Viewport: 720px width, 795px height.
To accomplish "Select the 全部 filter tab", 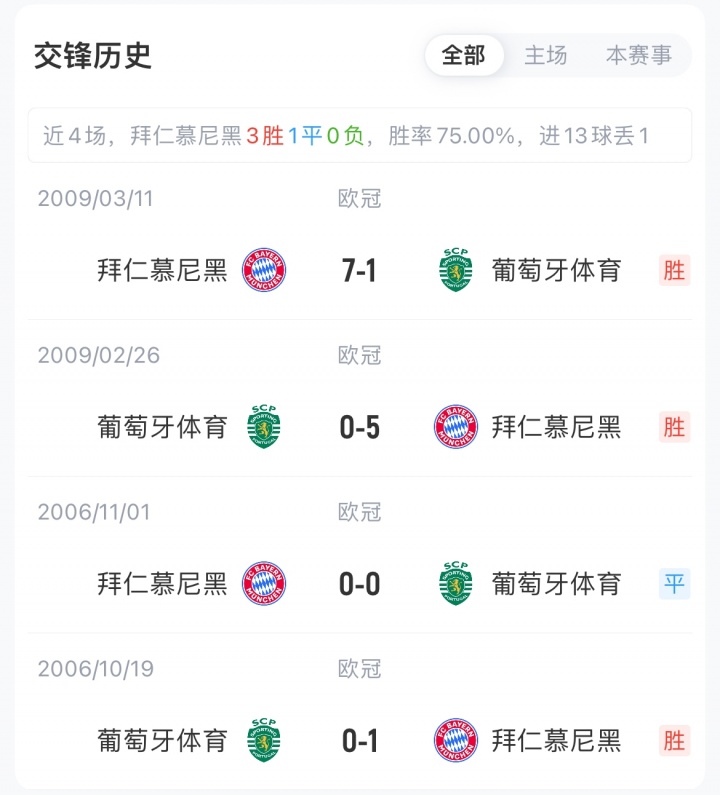I will (463, 56).
